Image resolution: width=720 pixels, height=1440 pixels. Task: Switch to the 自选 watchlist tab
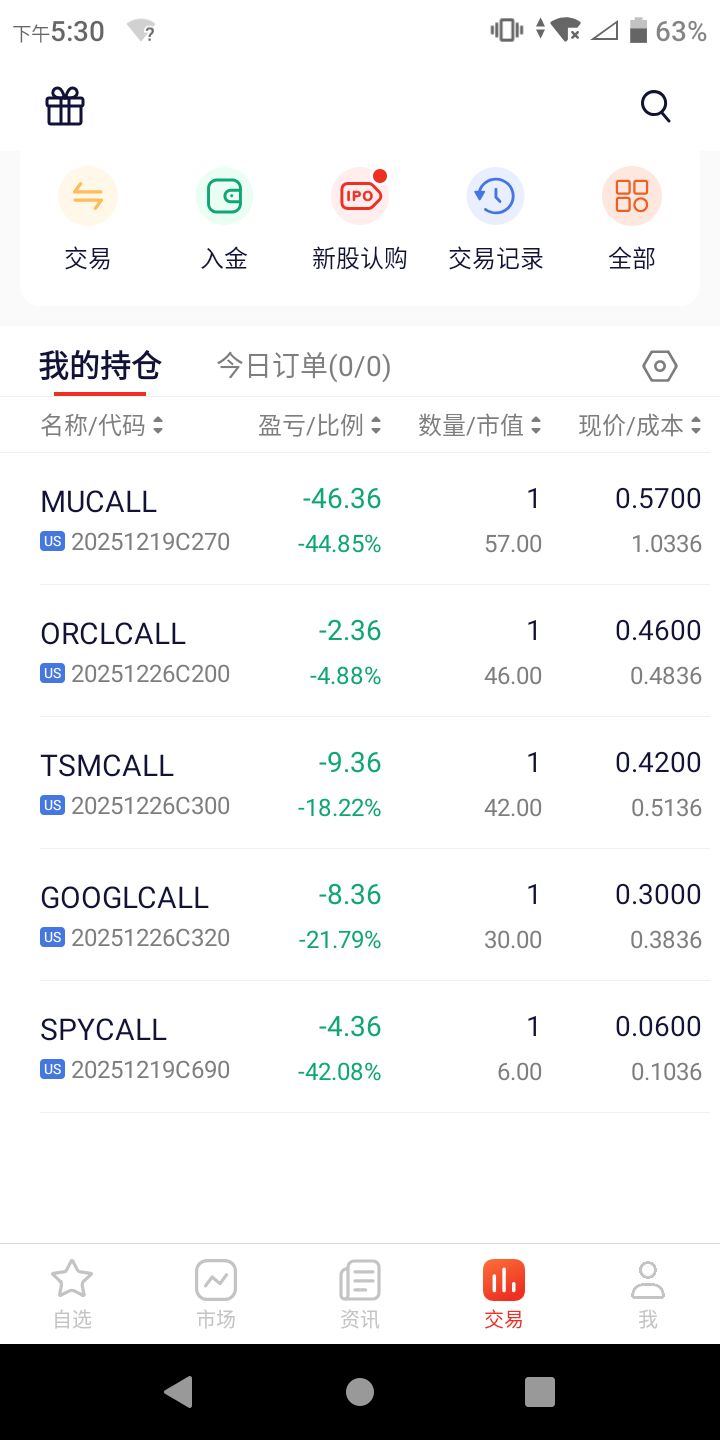[72, 1294]
